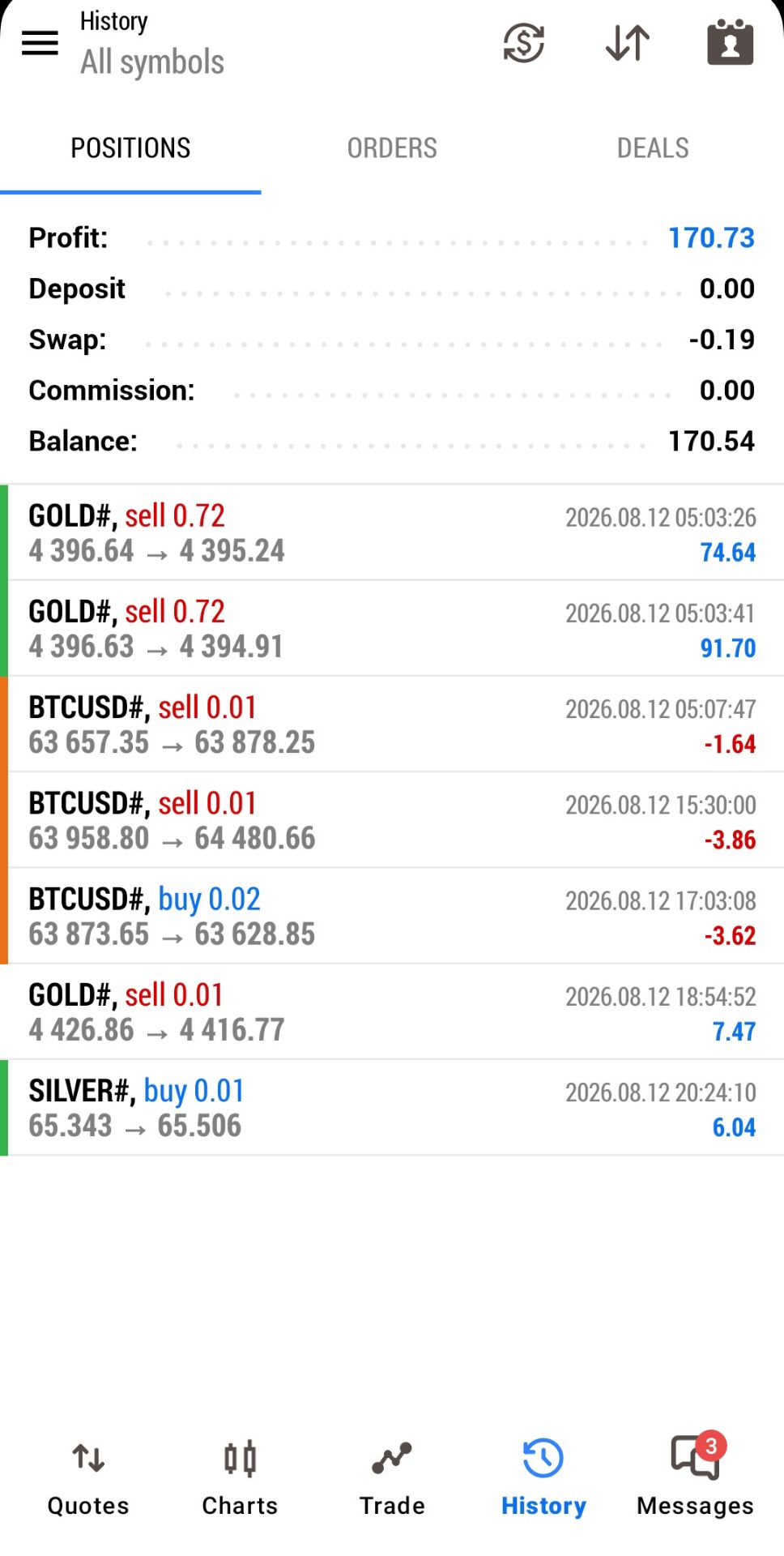This screenshot has width=784, height=1556.
Task: Open Messages with 3 unread
Action: pos(695,1478)
